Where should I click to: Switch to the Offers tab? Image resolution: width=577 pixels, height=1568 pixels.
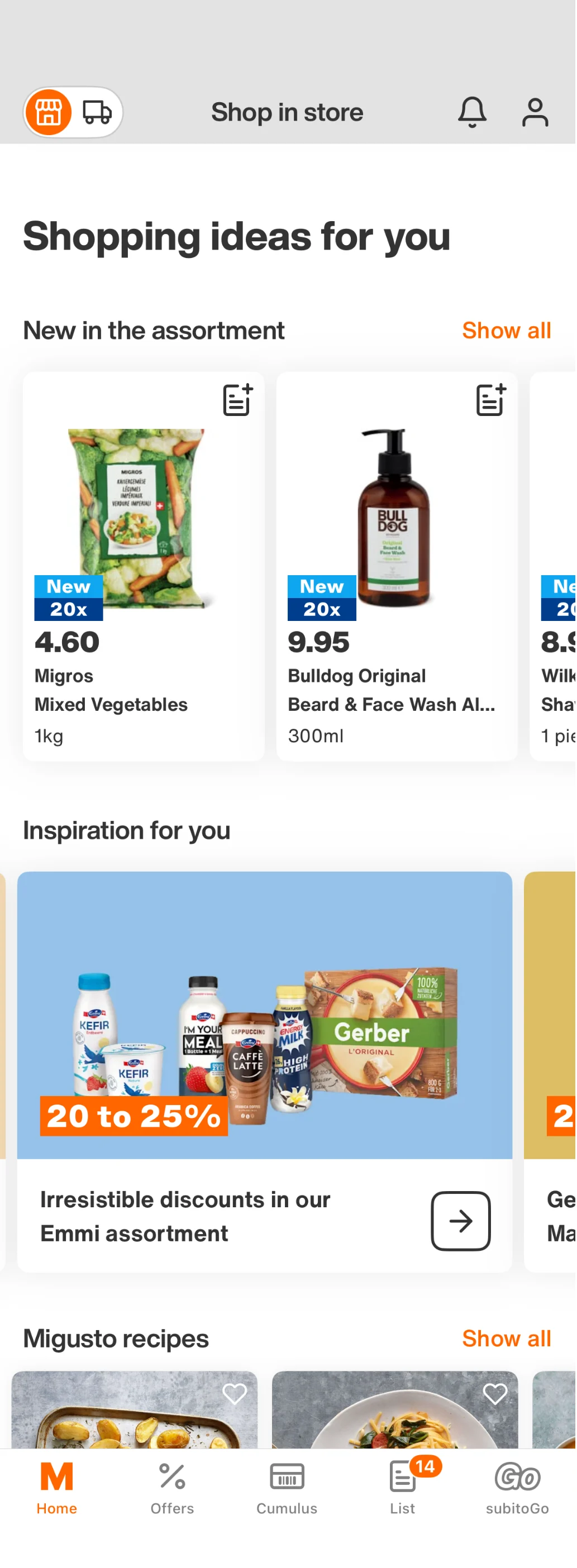172,1489
